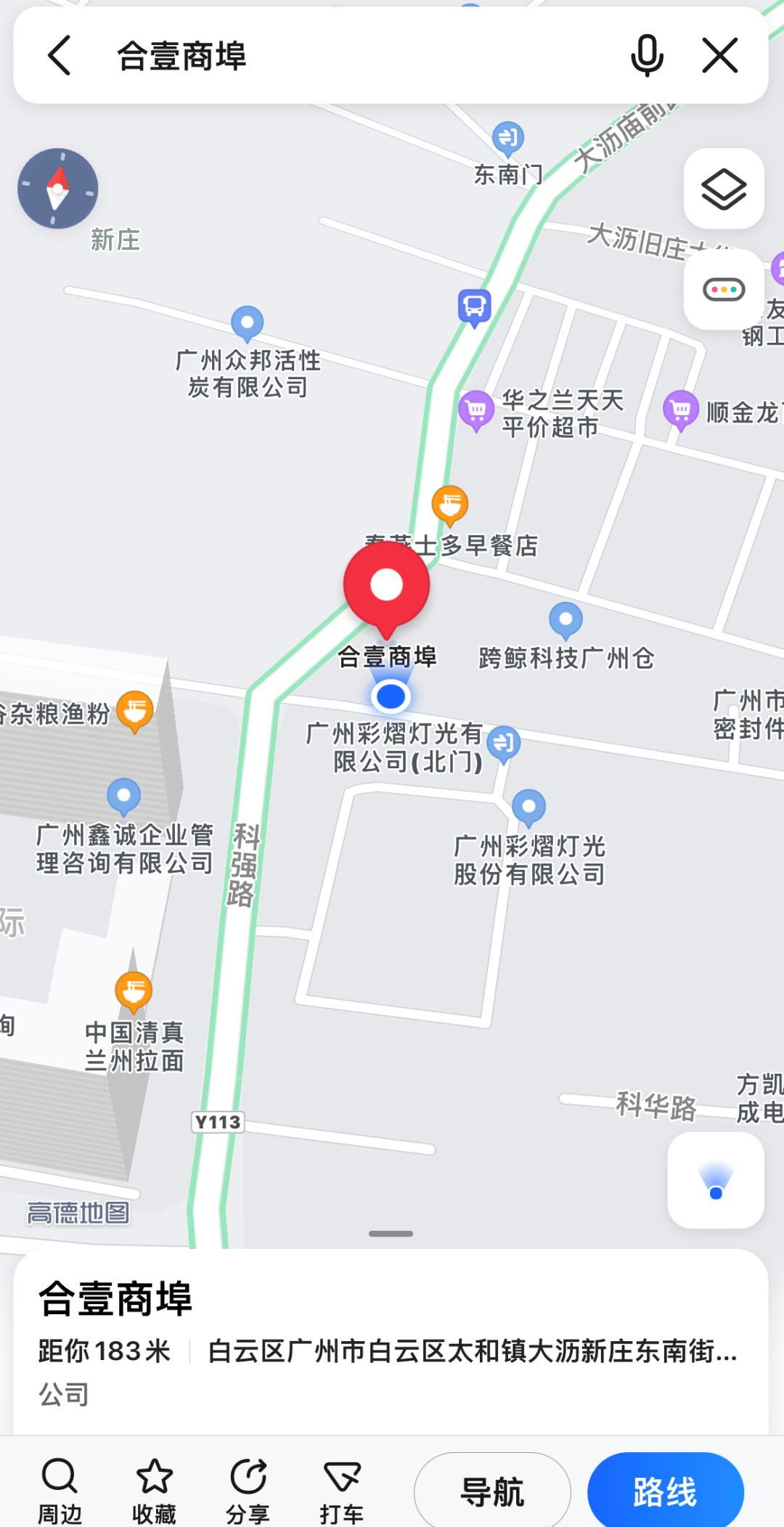Tap the bus stop marker on the map
Image resolution: width=784 pixels, height=1527 pixels.
click(474, 306)
